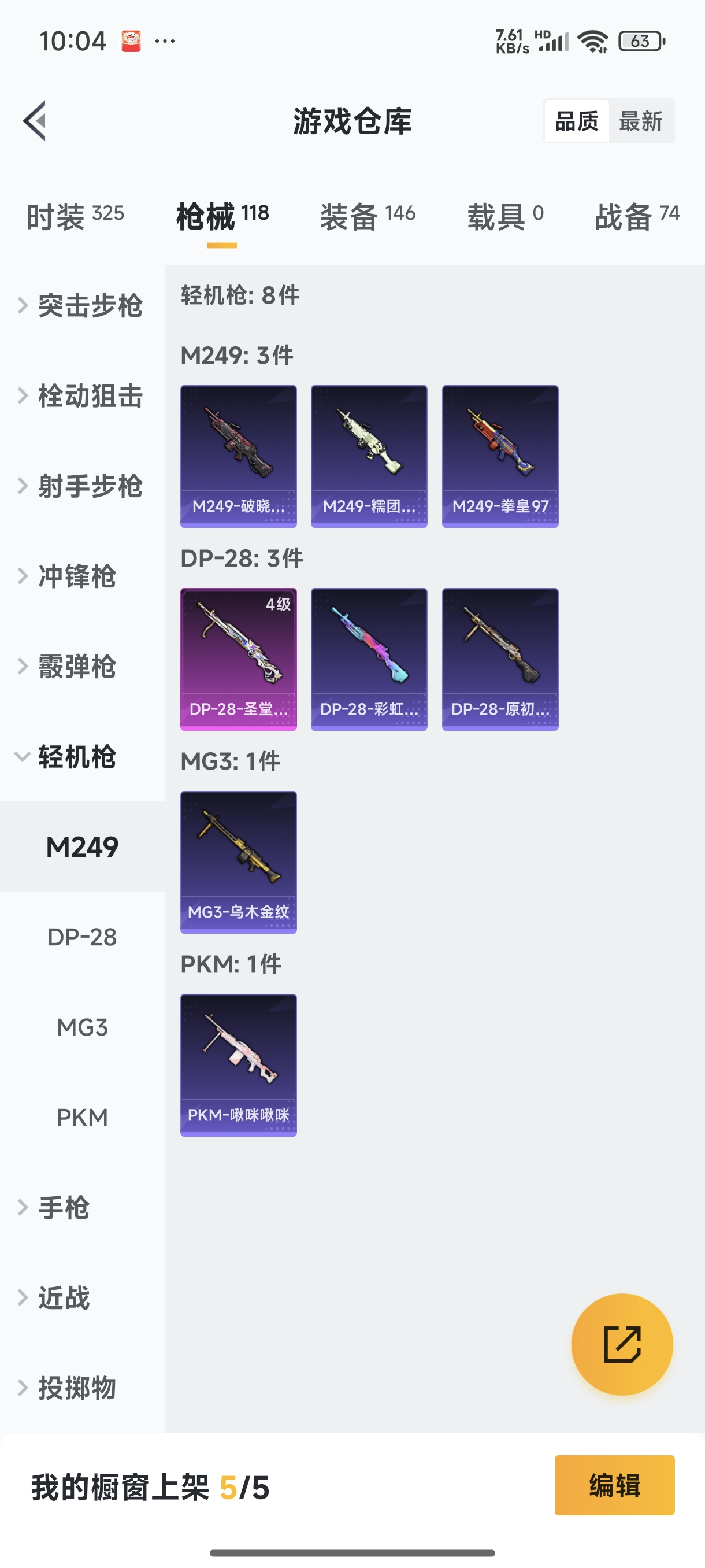The height and width of the screenshot is (1568, 705).
Task: Switch to the 时装 tab
Action: tap(75, 216)
